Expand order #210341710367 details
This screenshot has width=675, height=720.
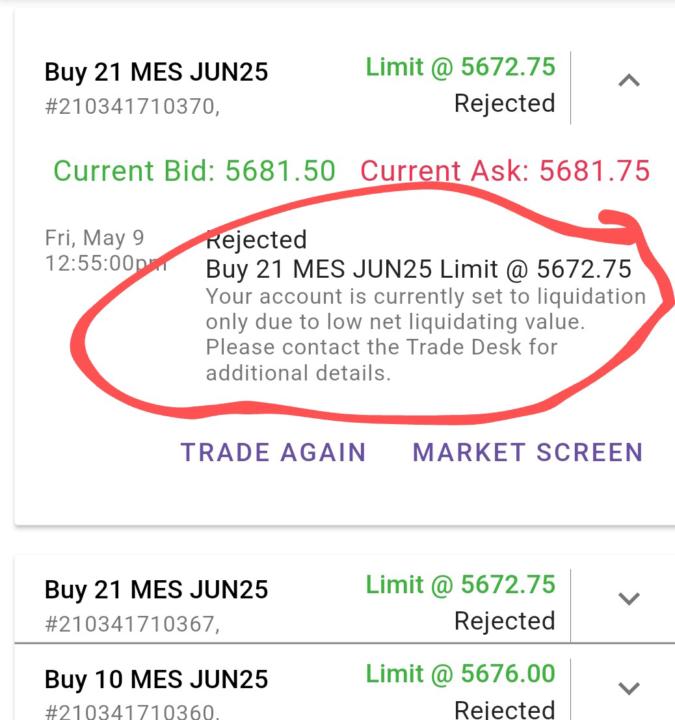(628, 599)
